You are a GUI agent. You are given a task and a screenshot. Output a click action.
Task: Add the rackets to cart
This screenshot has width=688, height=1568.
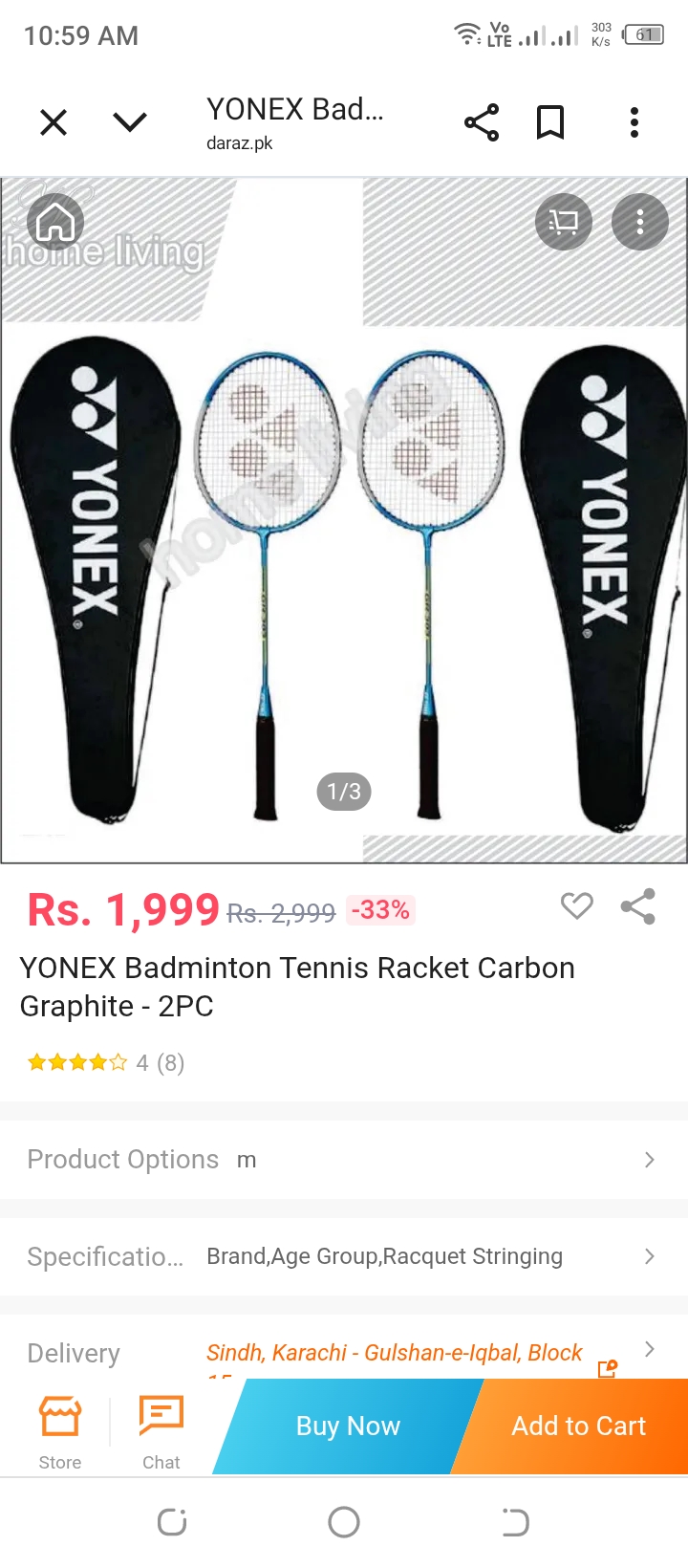(x=578, y=1426)
